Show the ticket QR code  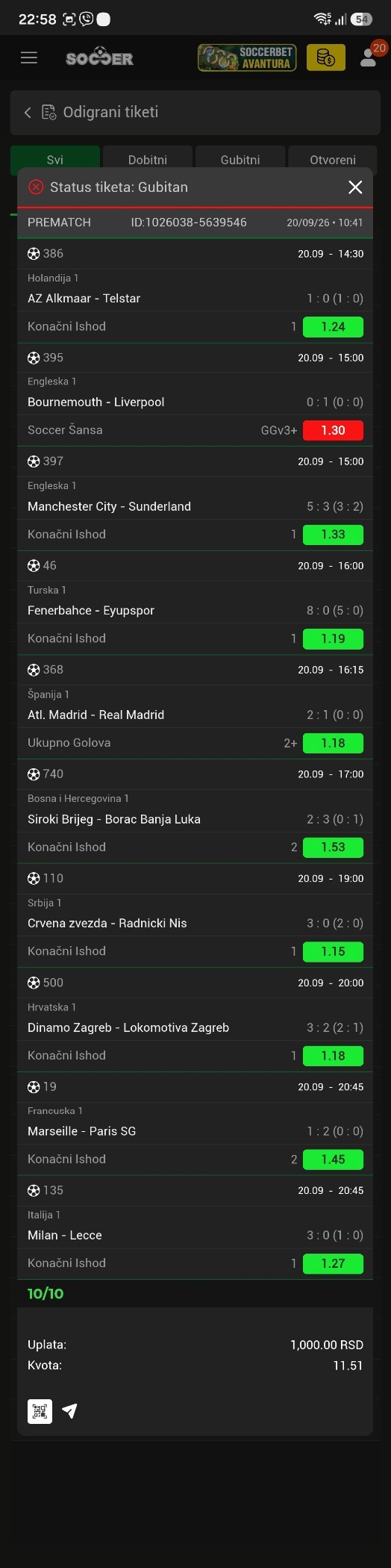[x=40, y=1410]
